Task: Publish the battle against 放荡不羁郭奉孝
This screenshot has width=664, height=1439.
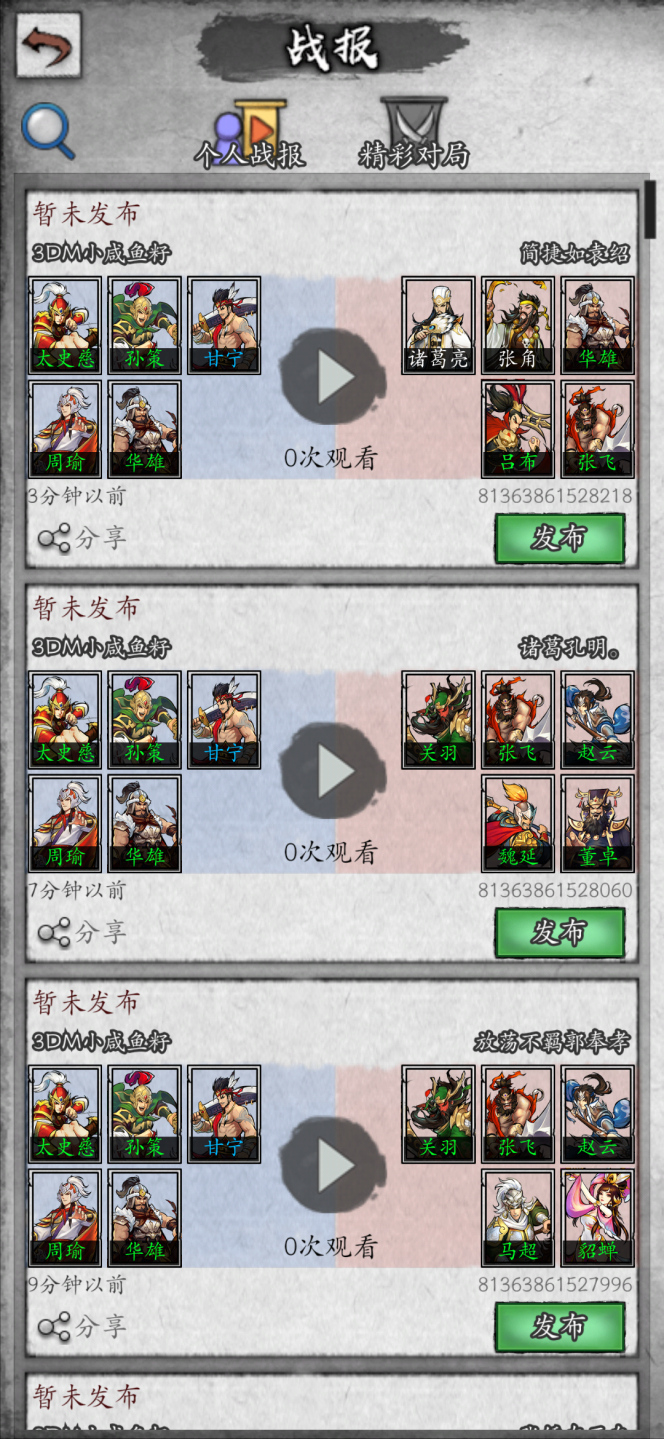Action: (x=559, y=1326)
